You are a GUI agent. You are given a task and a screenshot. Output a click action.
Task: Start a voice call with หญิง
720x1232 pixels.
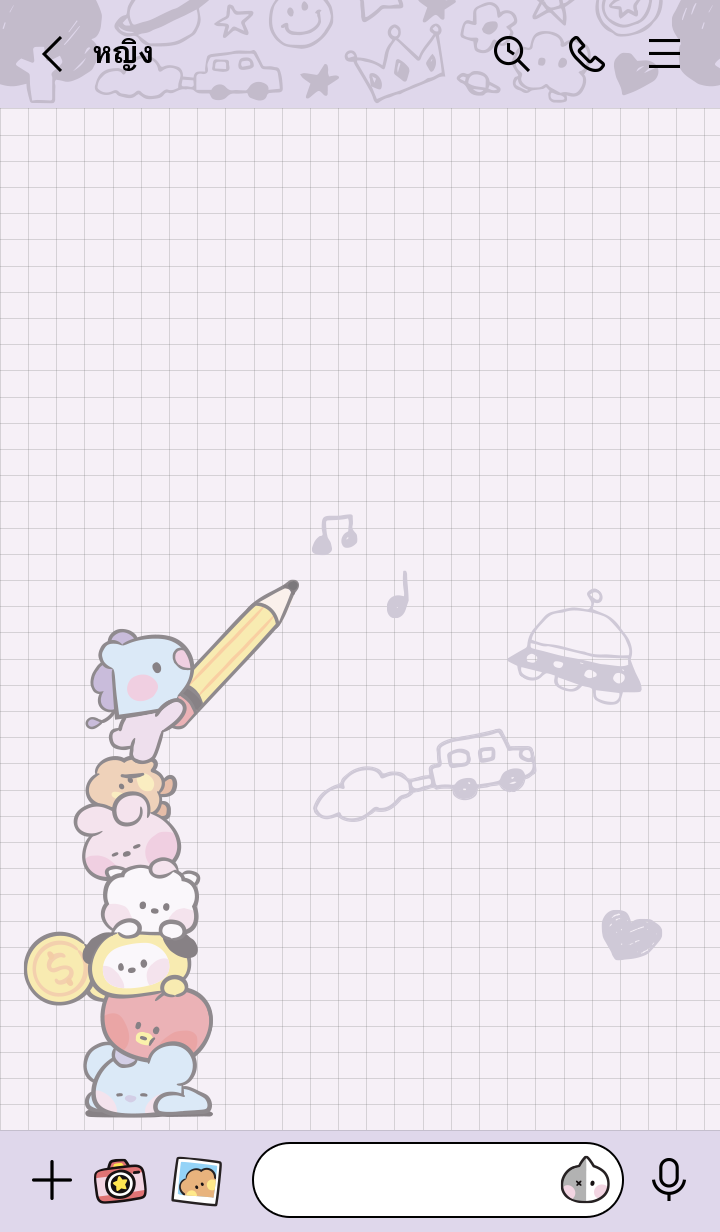pos(587,54)
